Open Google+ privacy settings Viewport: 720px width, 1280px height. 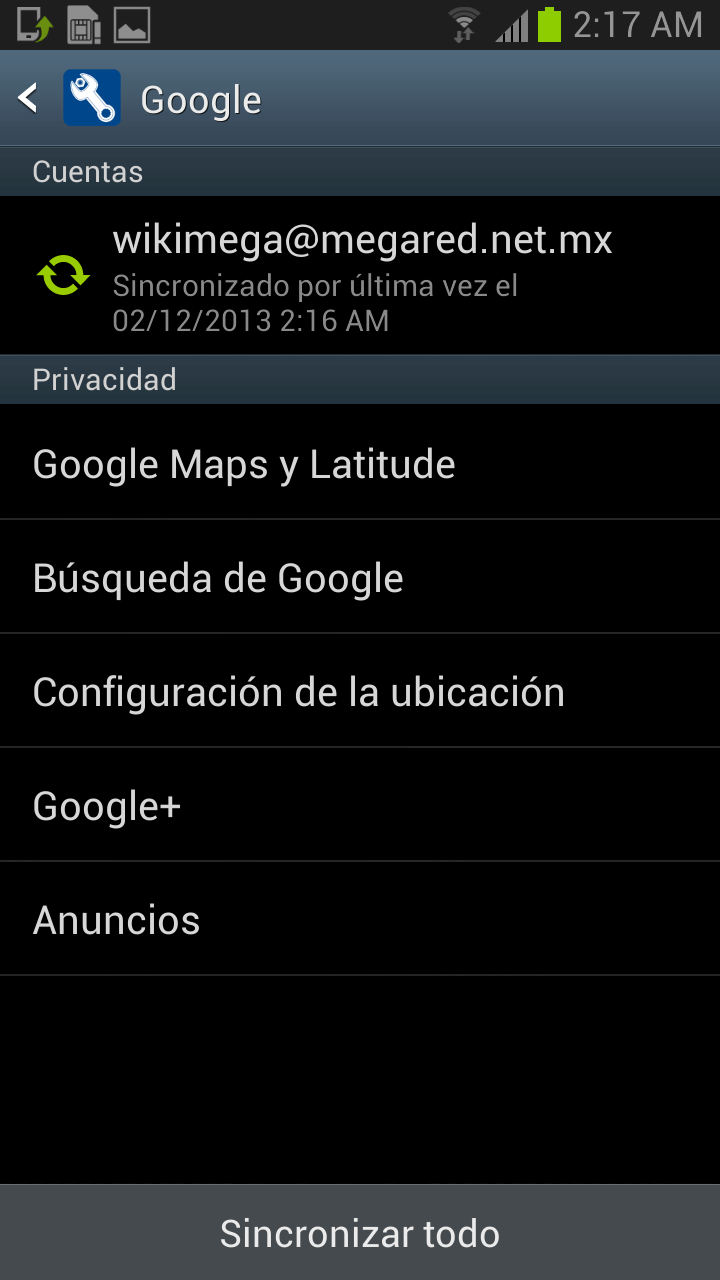point(360,804)
